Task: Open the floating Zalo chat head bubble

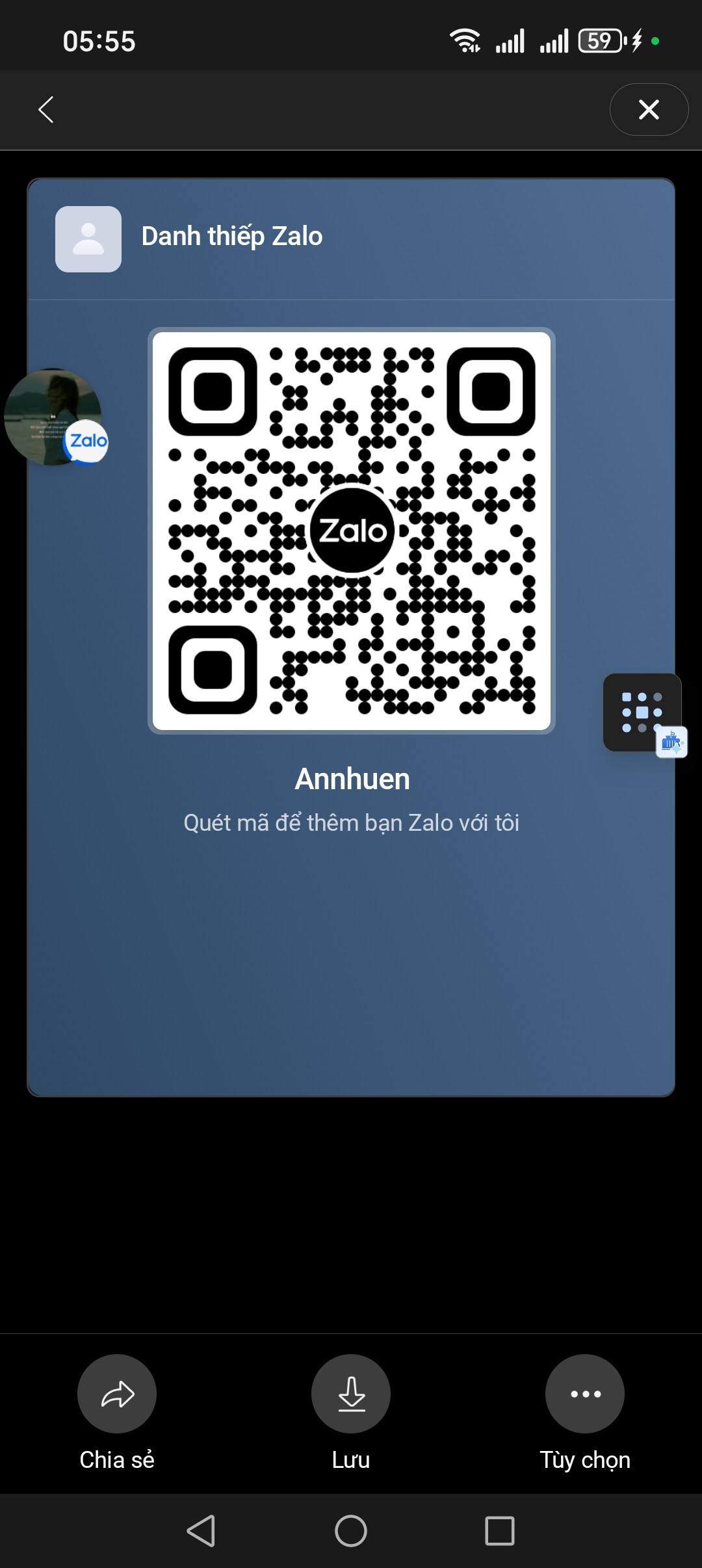Action: click(53, 417)
